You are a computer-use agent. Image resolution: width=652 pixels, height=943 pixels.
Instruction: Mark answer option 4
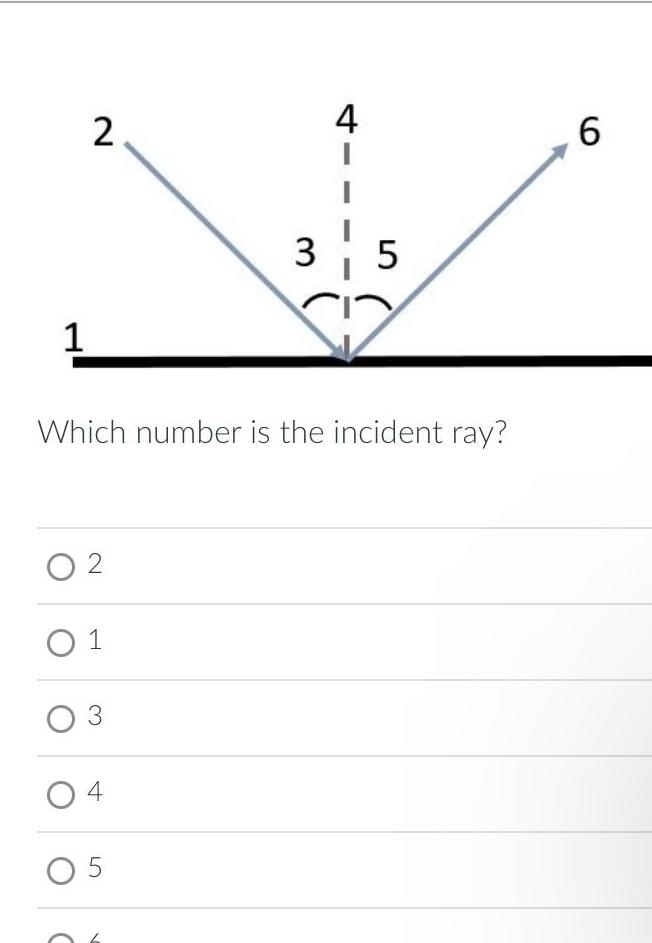[61, 794]
